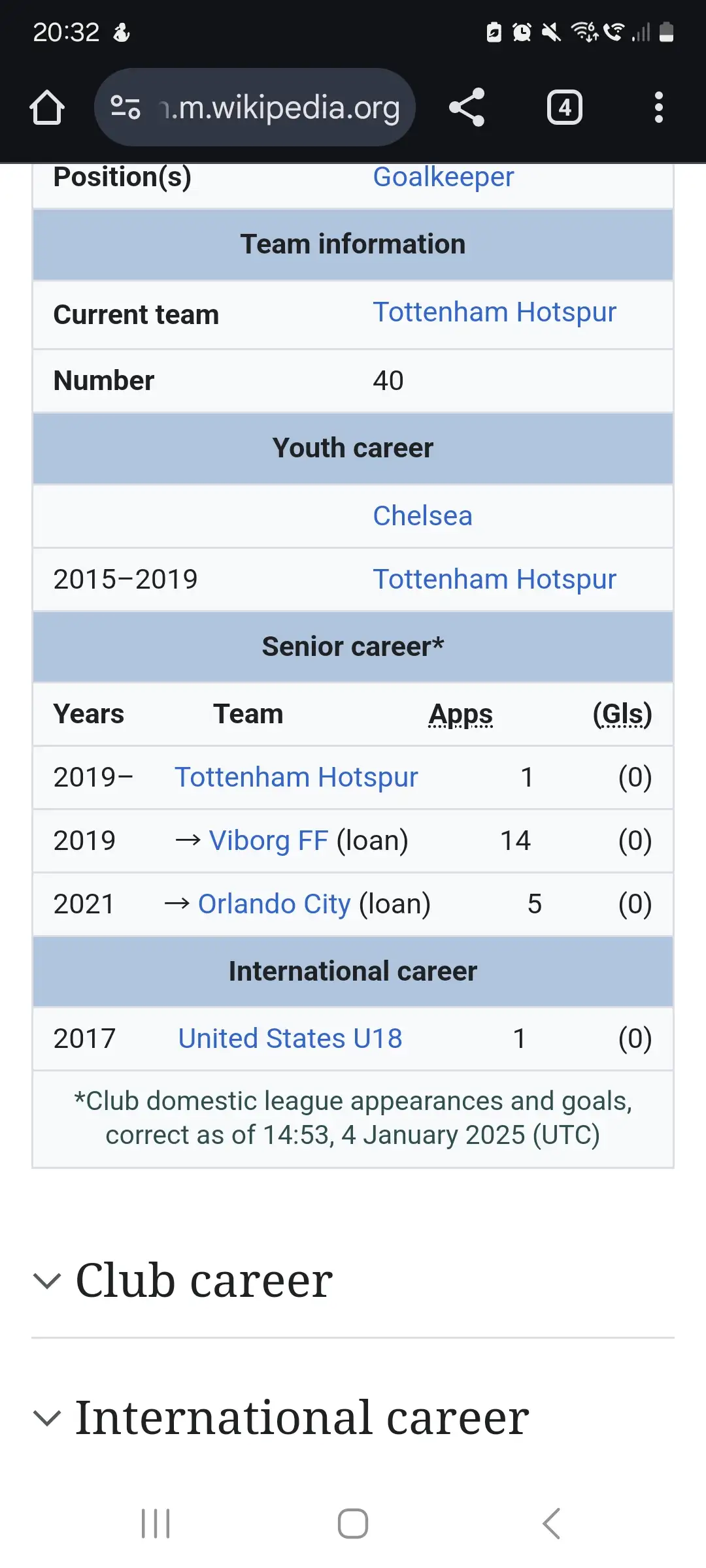Viewport: 706px width, 1568px height.
Task: Open the recent apps view
Action: [x=156, y=1524]
